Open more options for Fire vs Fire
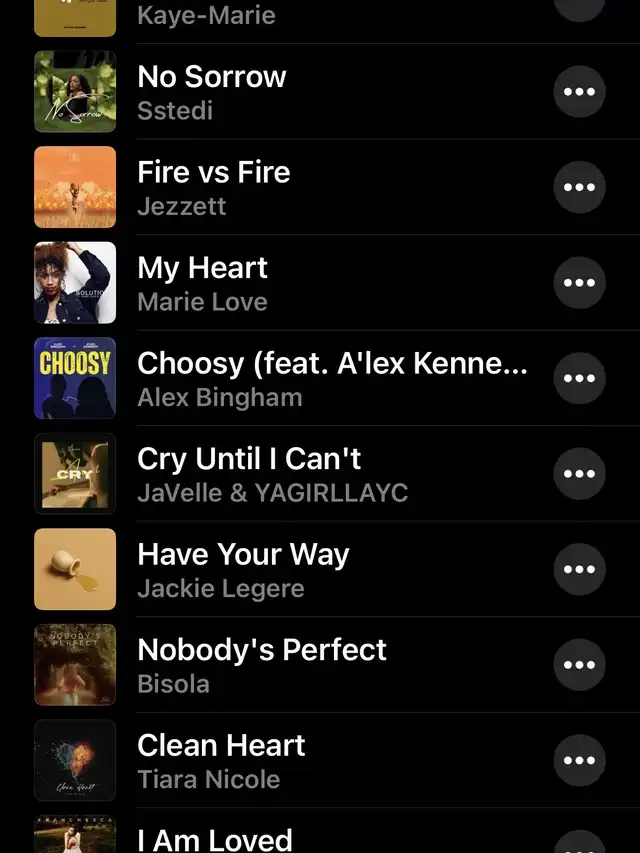The image size is (640, 853). [579, 188]
